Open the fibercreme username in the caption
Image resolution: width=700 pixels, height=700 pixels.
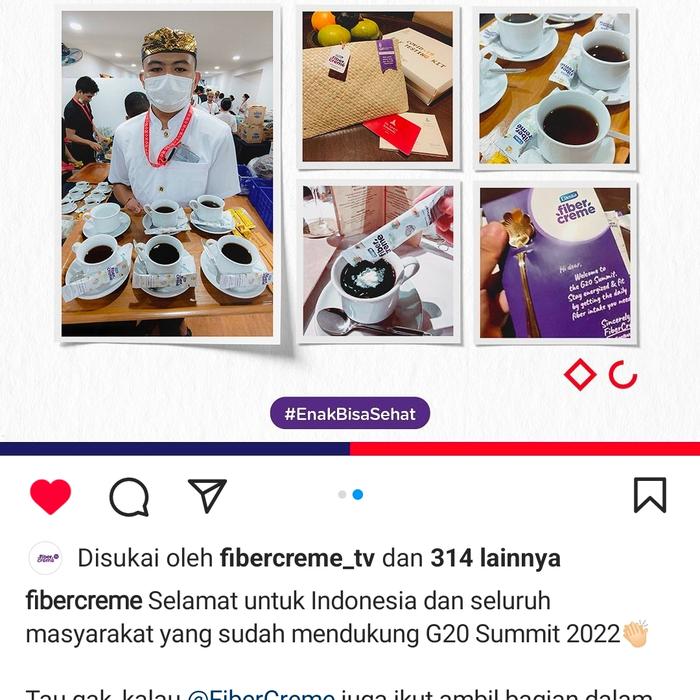[x=84, y=602]
